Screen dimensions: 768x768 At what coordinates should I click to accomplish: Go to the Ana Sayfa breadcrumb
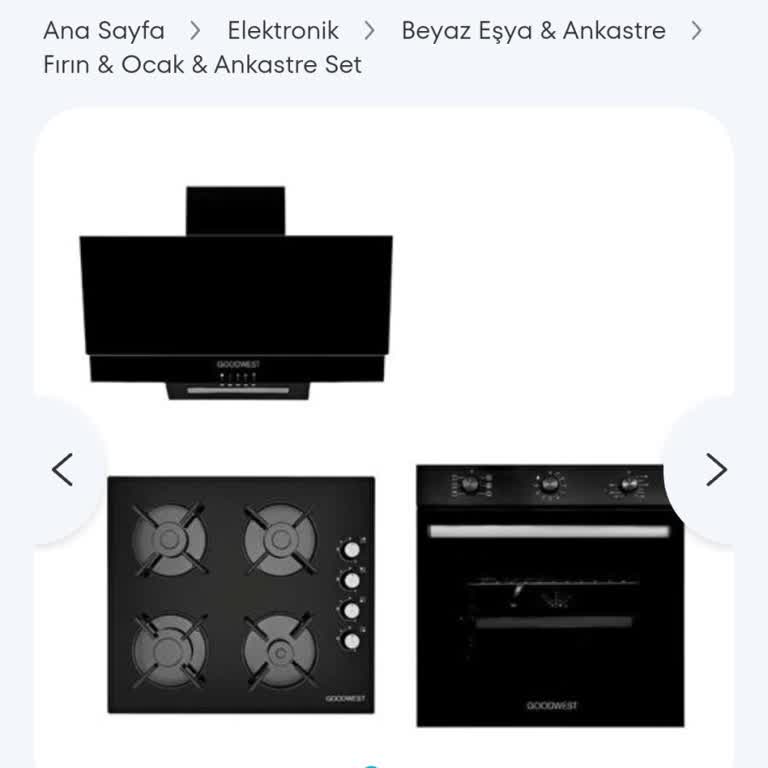[103, 31]
